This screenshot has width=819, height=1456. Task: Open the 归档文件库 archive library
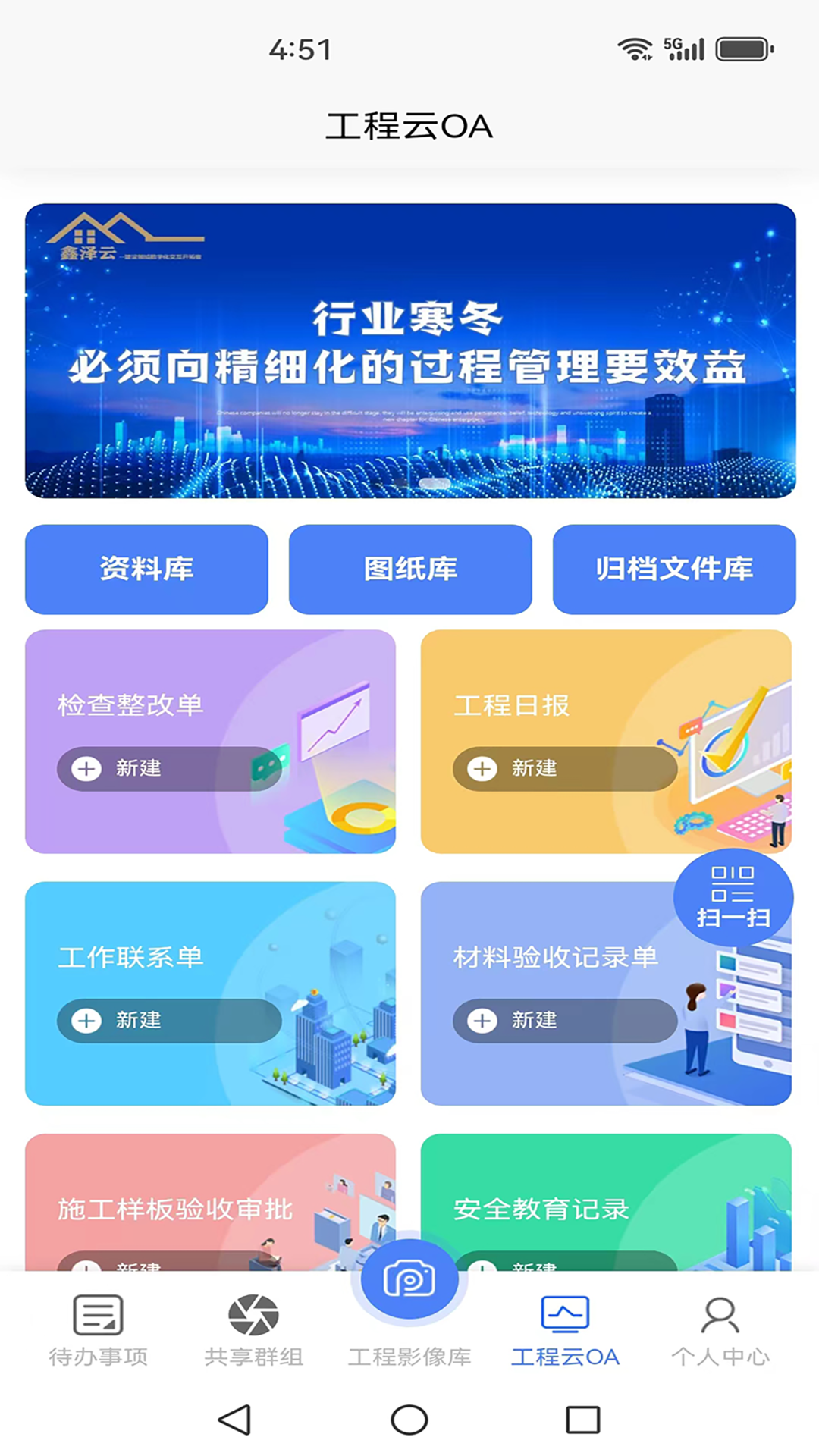coord(674,569)
